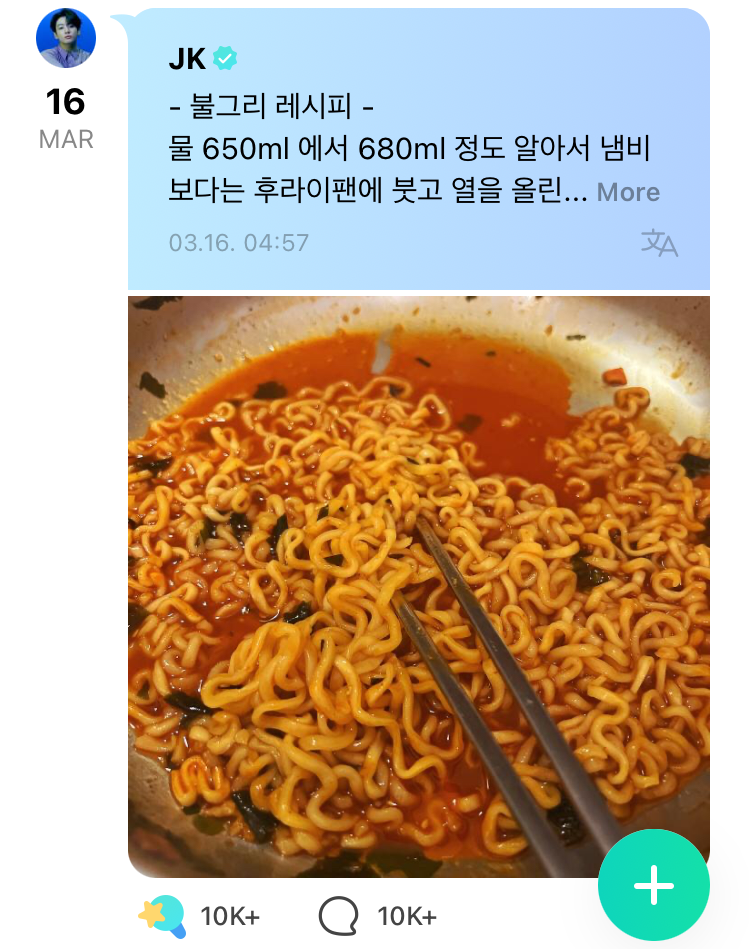Open JK's profile avatar

[x=66, y=38]
